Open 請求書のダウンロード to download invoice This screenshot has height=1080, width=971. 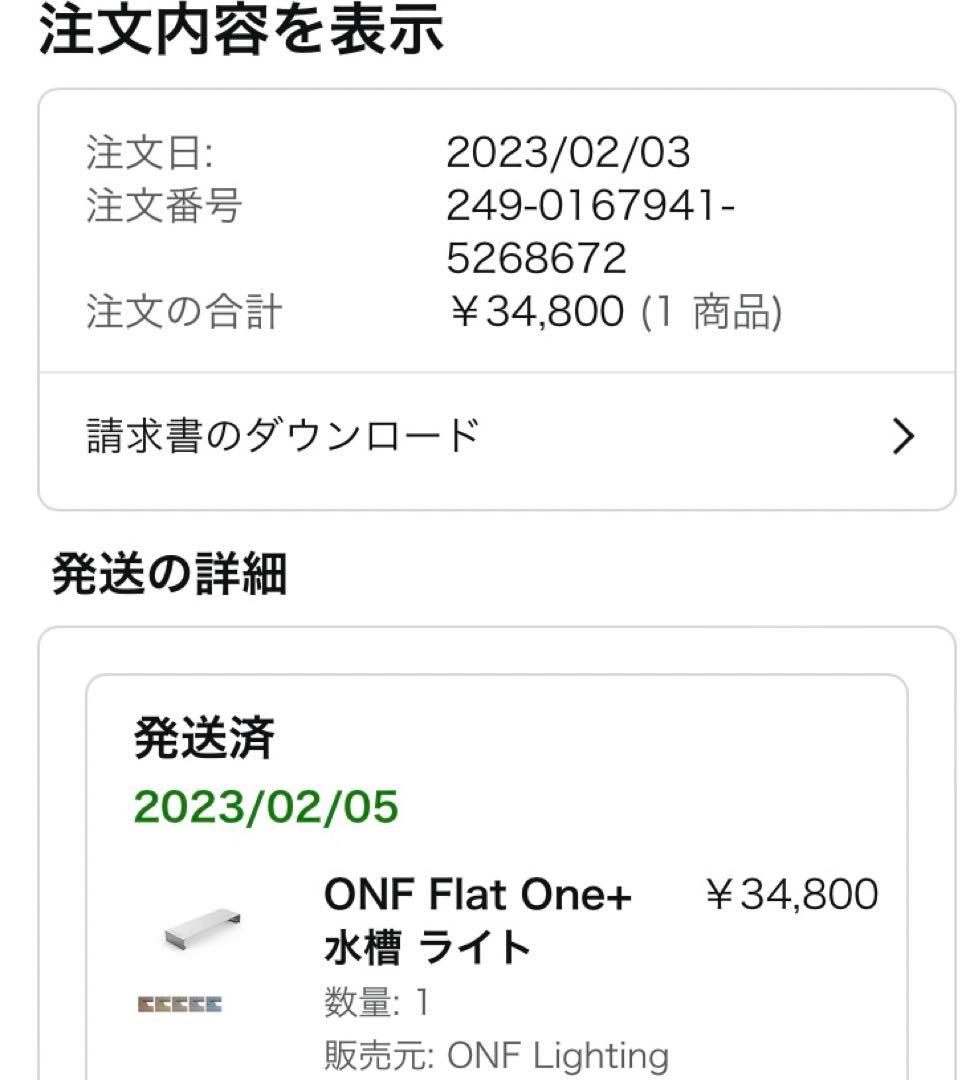pyautogui.click(x=283, y=434)
